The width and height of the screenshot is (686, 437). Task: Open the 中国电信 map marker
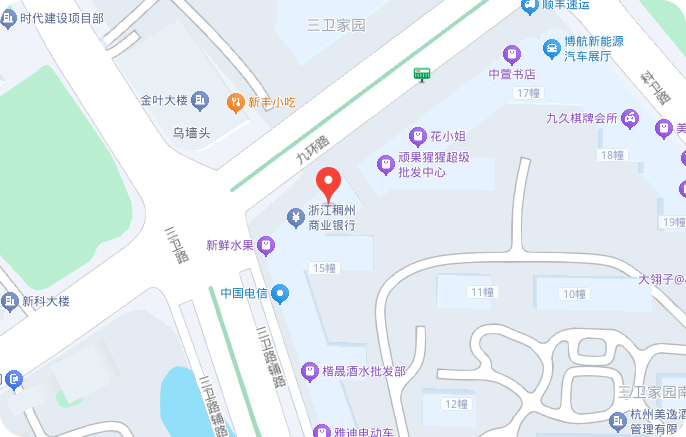click(281, 293)
